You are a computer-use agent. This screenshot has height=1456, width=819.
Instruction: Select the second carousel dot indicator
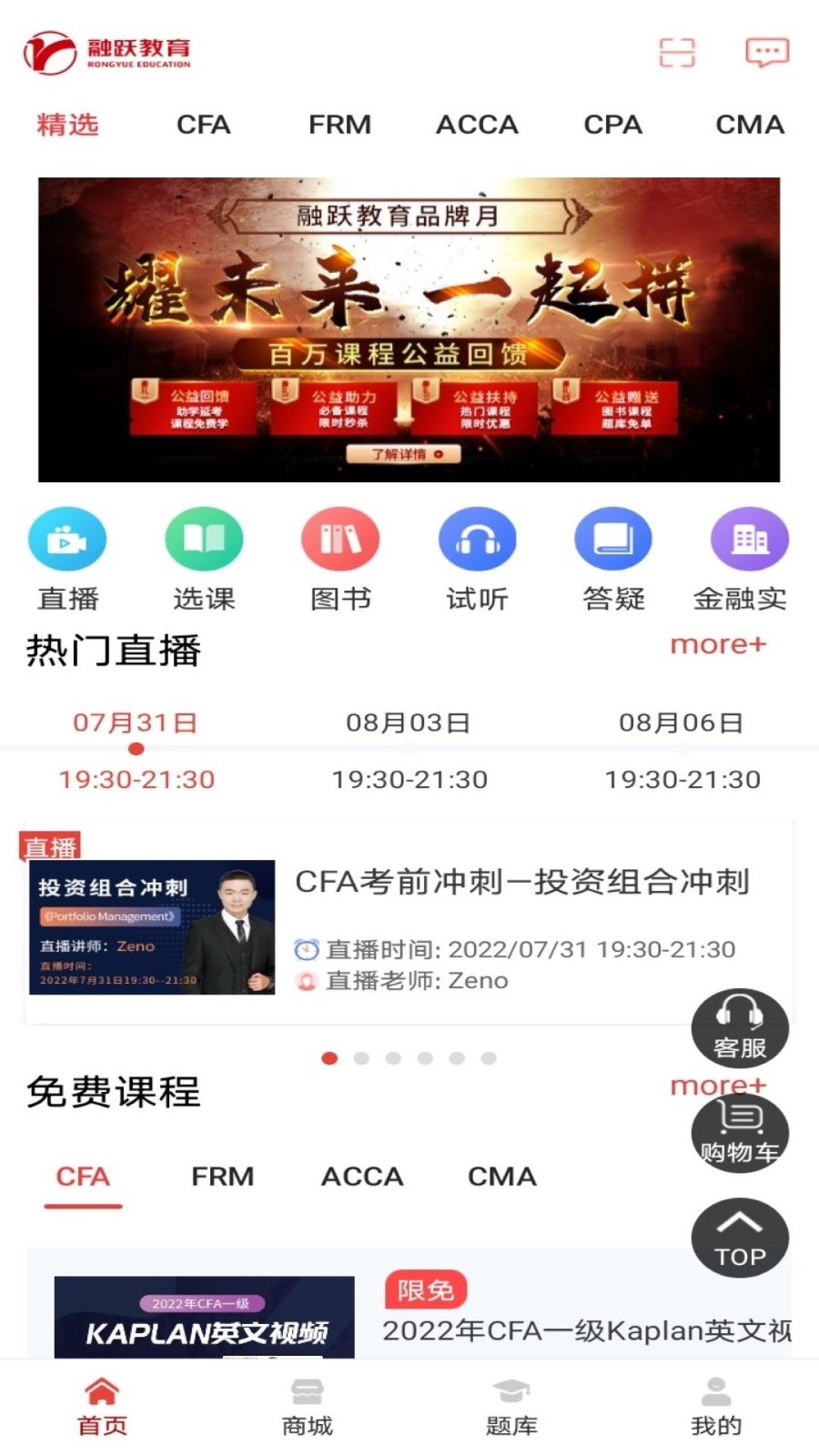(362, 1058)
